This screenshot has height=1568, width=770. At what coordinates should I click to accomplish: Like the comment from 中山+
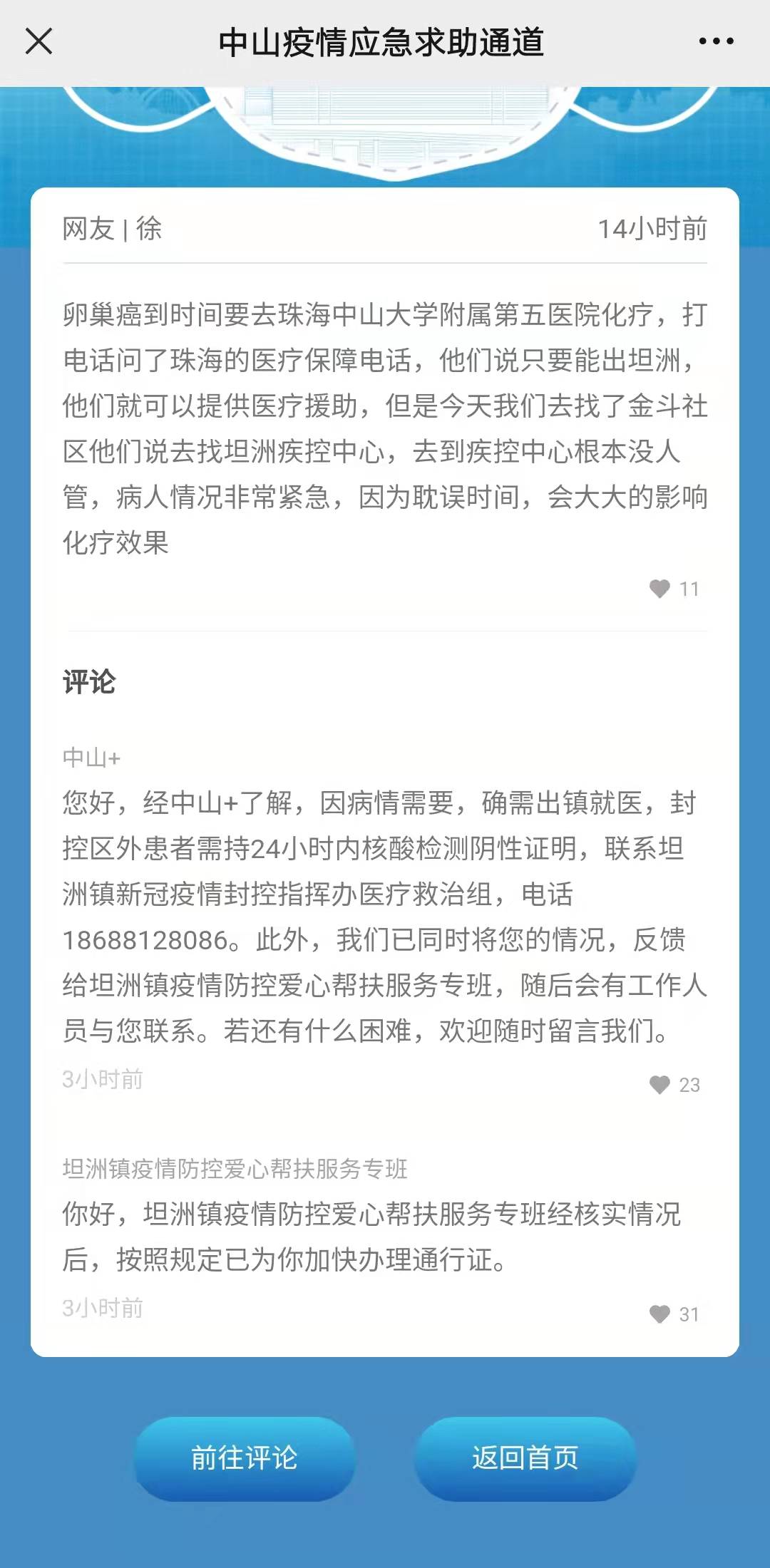tap(660, 1085)
